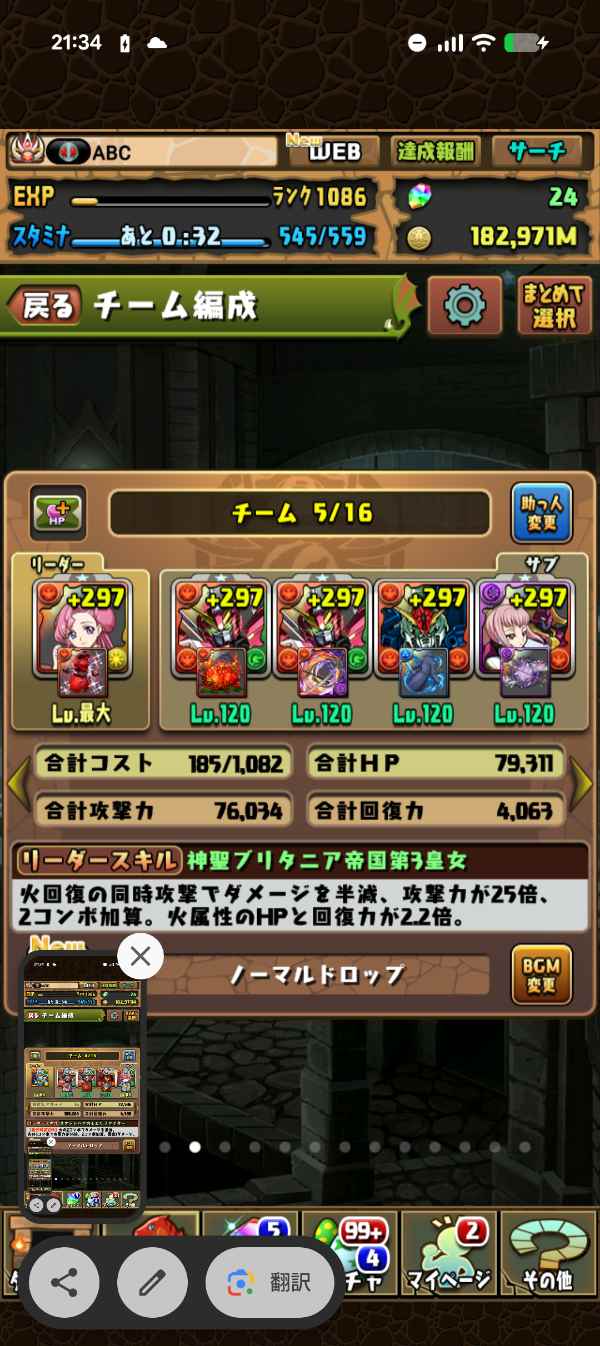Open 達成報酬 achievement rewards
Image resolution: width=600 pixels, height=1346 pixels.
436,151
